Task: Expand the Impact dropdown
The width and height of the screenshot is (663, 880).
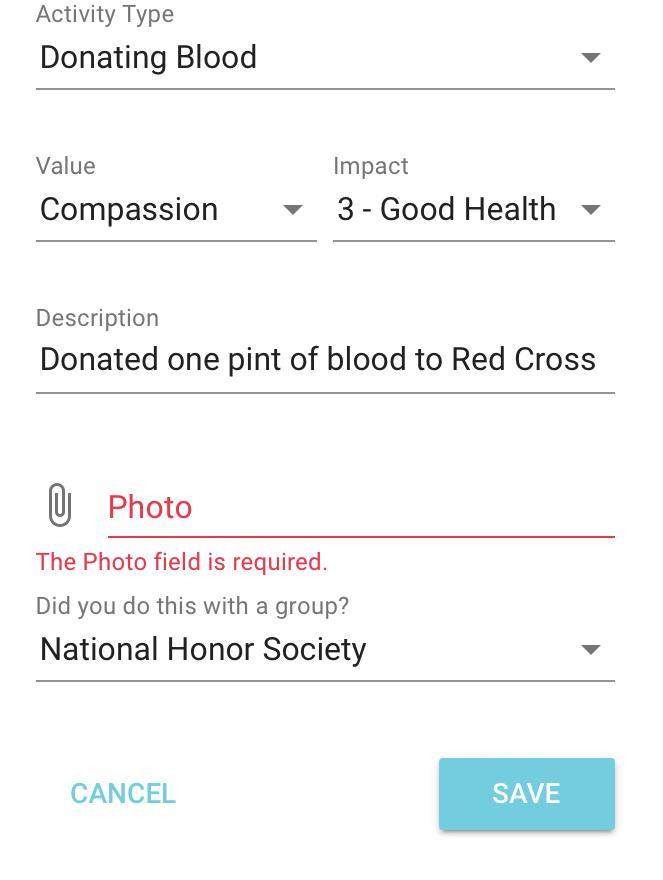Action: coord(473,210)
